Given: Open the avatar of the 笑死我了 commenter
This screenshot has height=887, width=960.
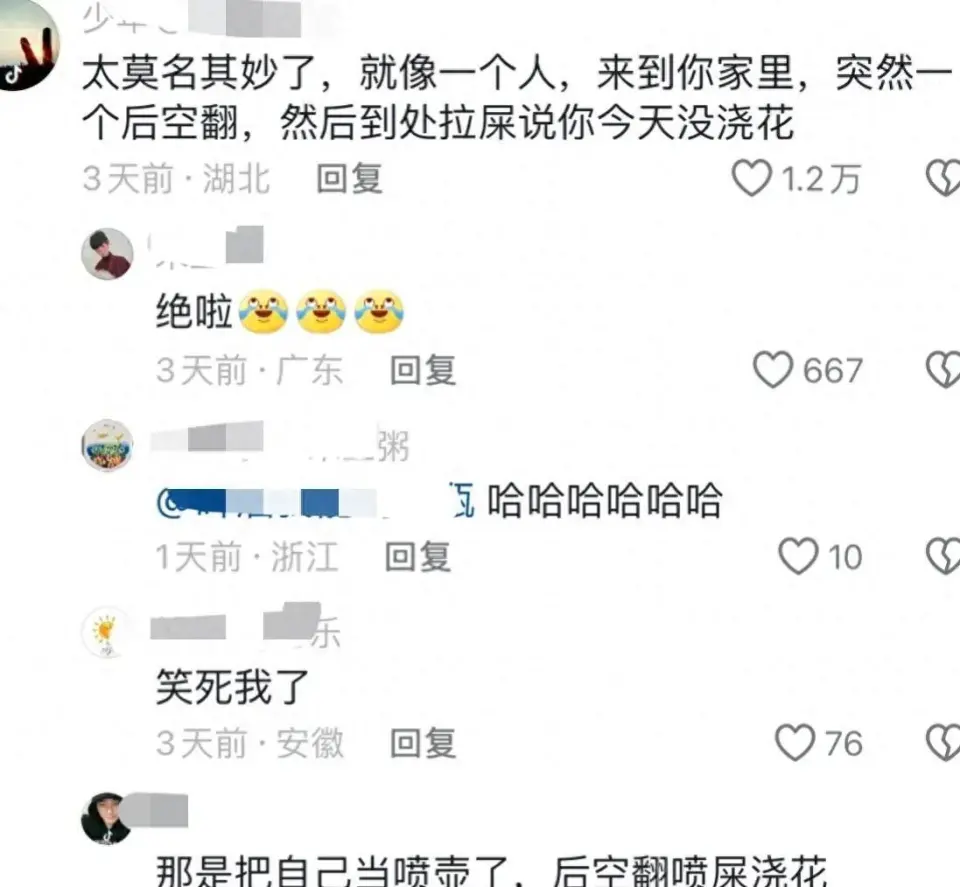Looking at the screenshot, I should pyautogui.click(x=107, y=632).
